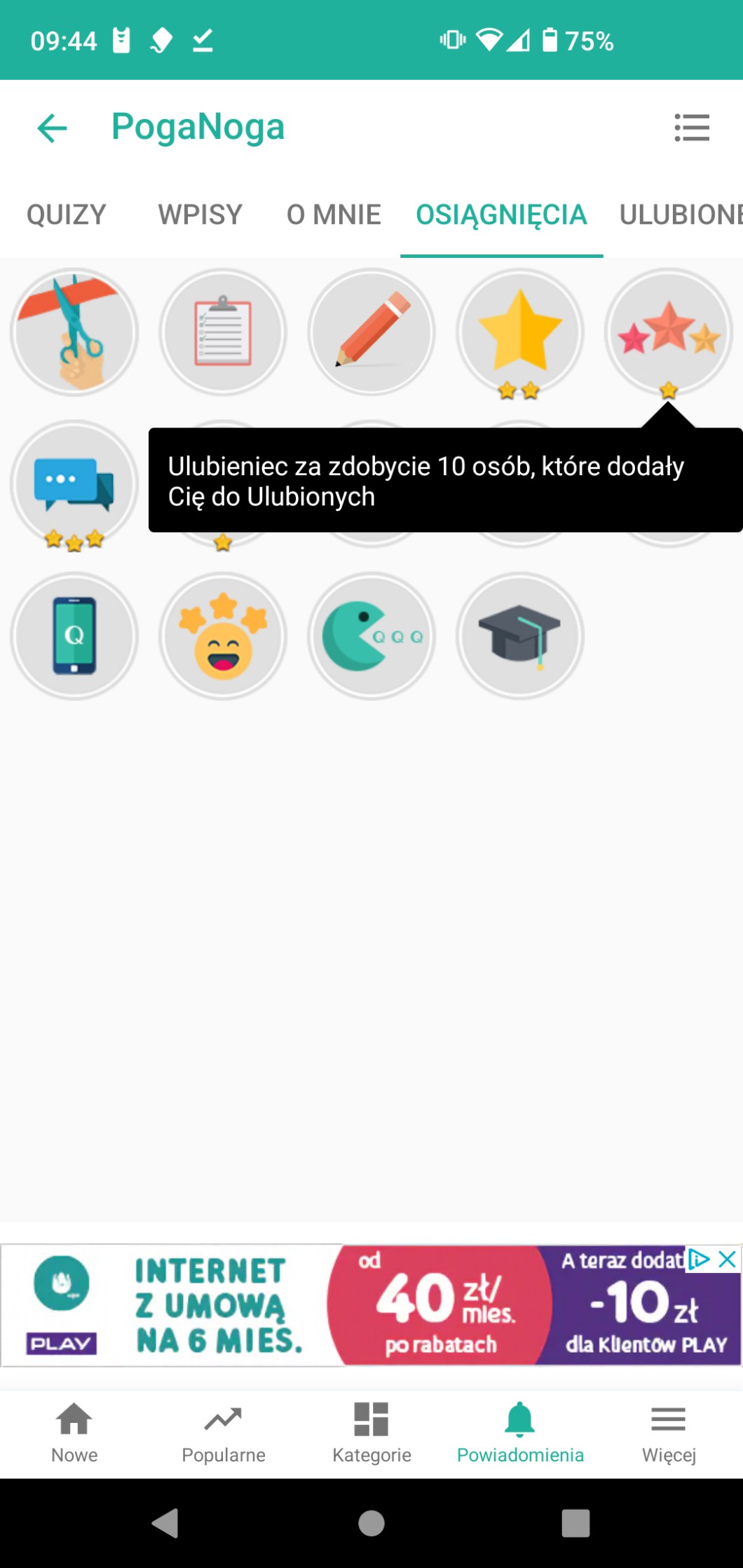Select the ULUBIONE tab
Viewport: 743px width, 1568px height.
click(679, 214)
